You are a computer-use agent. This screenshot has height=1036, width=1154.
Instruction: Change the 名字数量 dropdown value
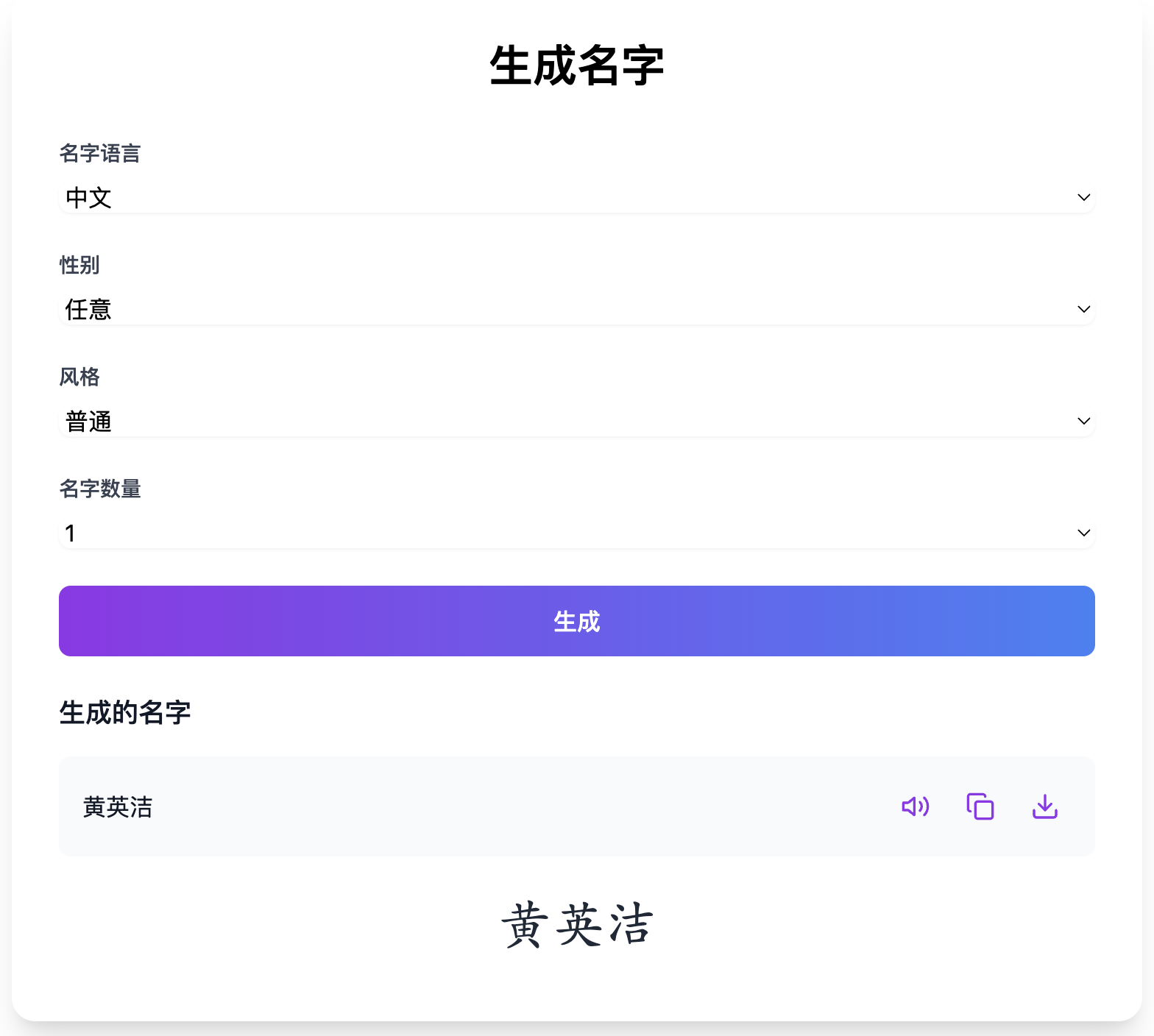pos(577,533)
